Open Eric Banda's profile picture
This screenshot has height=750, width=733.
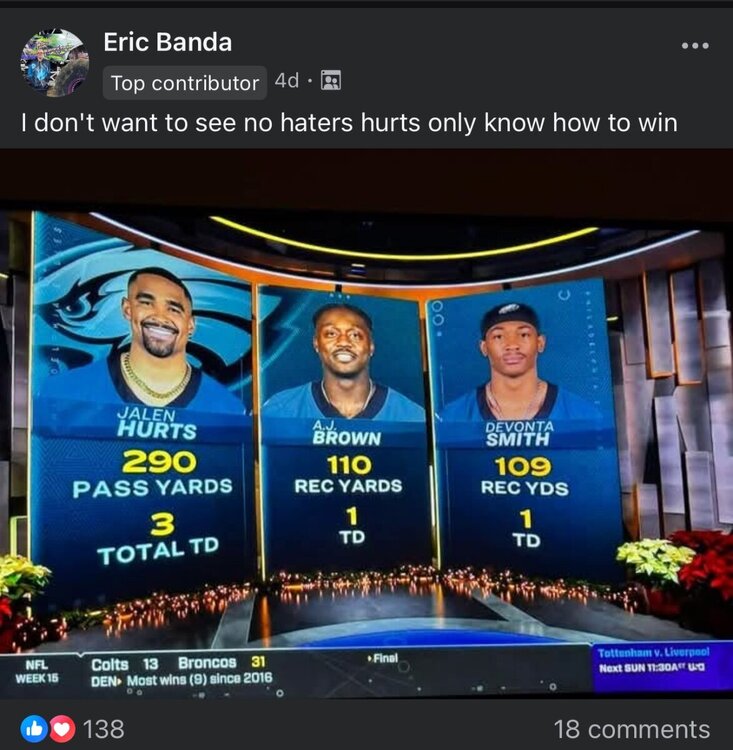click(x=54, y=62)
